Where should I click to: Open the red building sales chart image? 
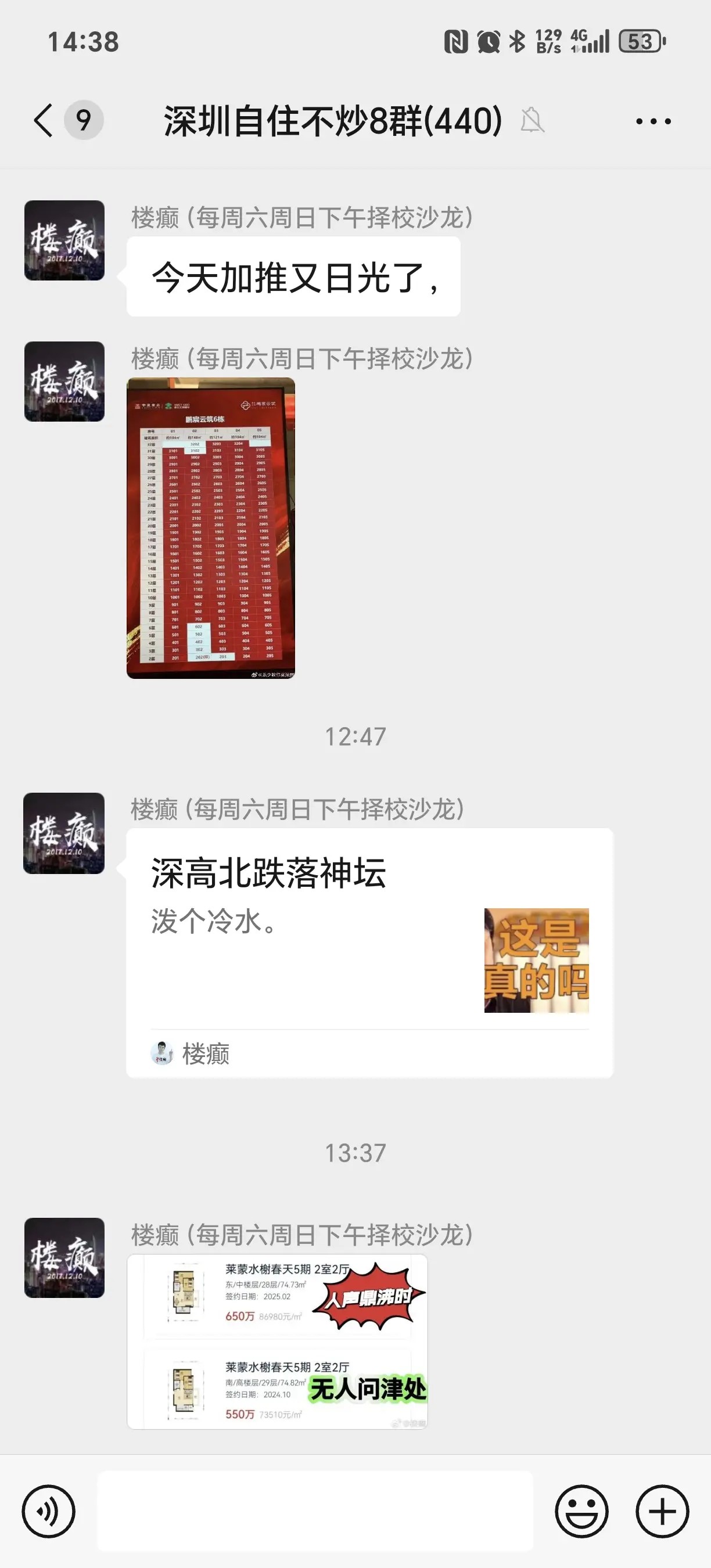point(211,528)
